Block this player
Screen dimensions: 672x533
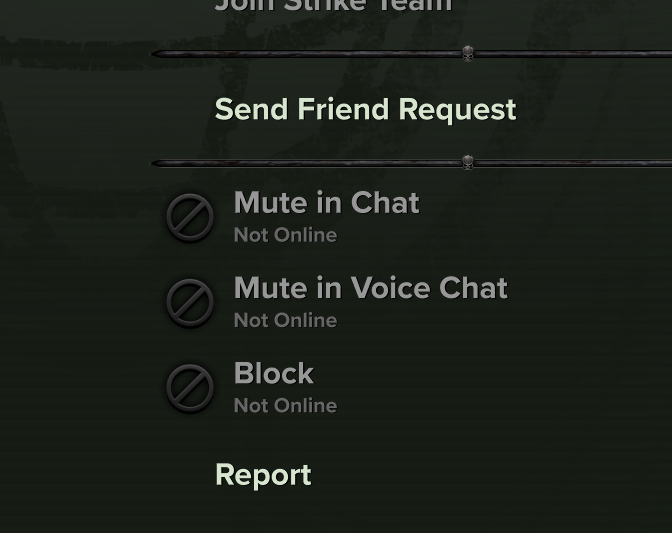pyautogui.click(x=273, y=374)
